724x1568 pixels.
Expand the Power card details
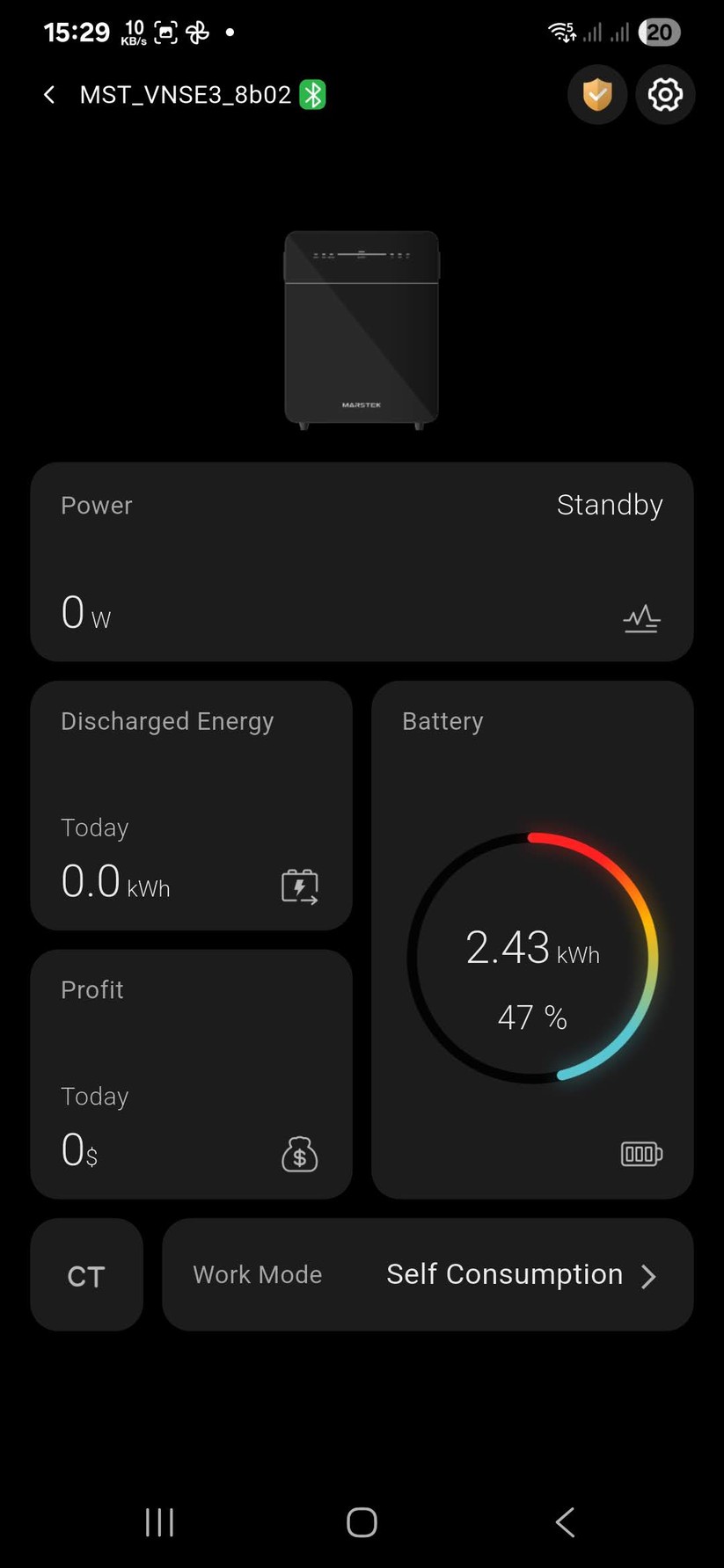362,563
